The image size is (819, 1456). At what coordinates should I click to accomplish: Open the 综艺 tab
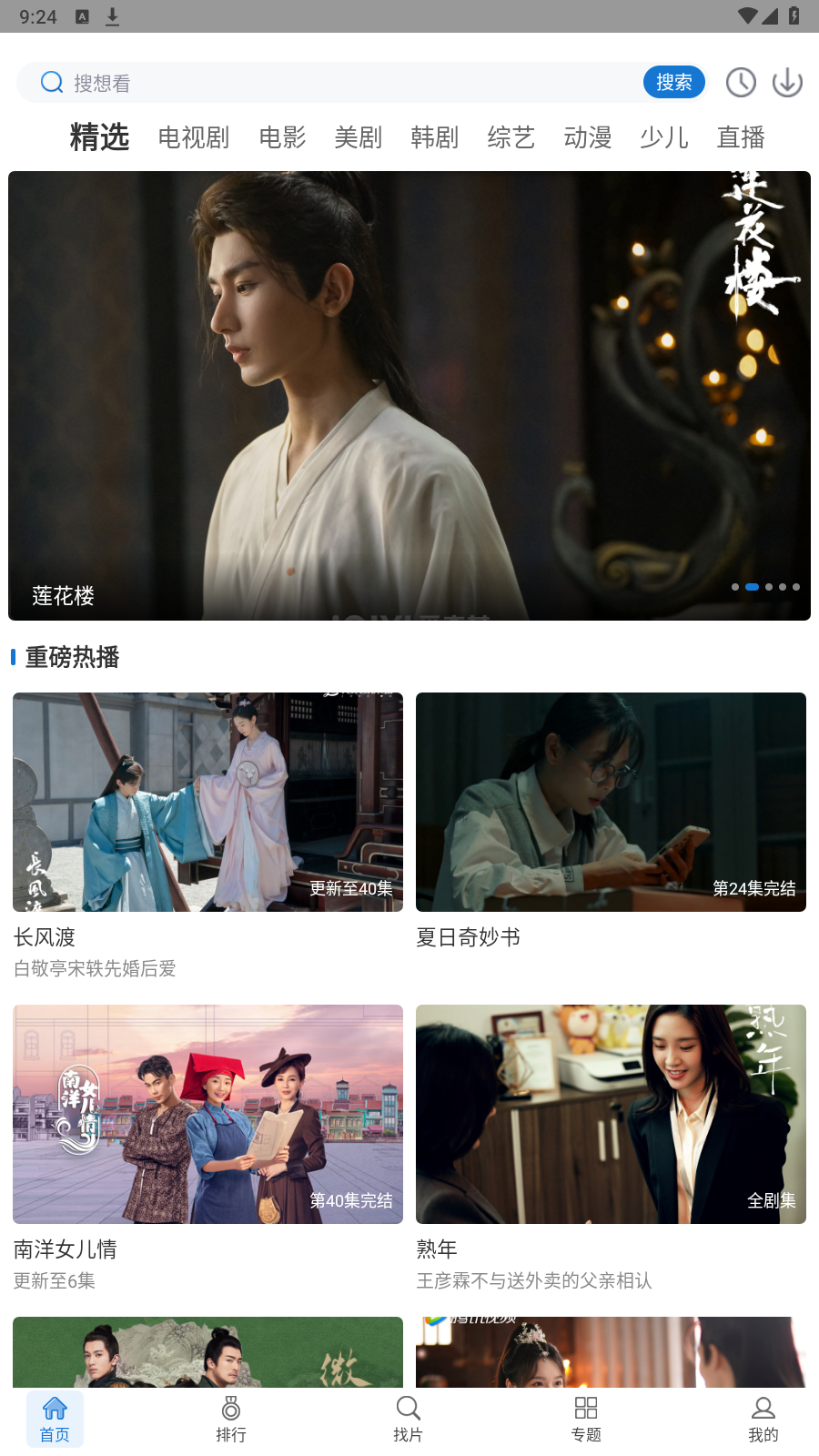click(511, 137)
